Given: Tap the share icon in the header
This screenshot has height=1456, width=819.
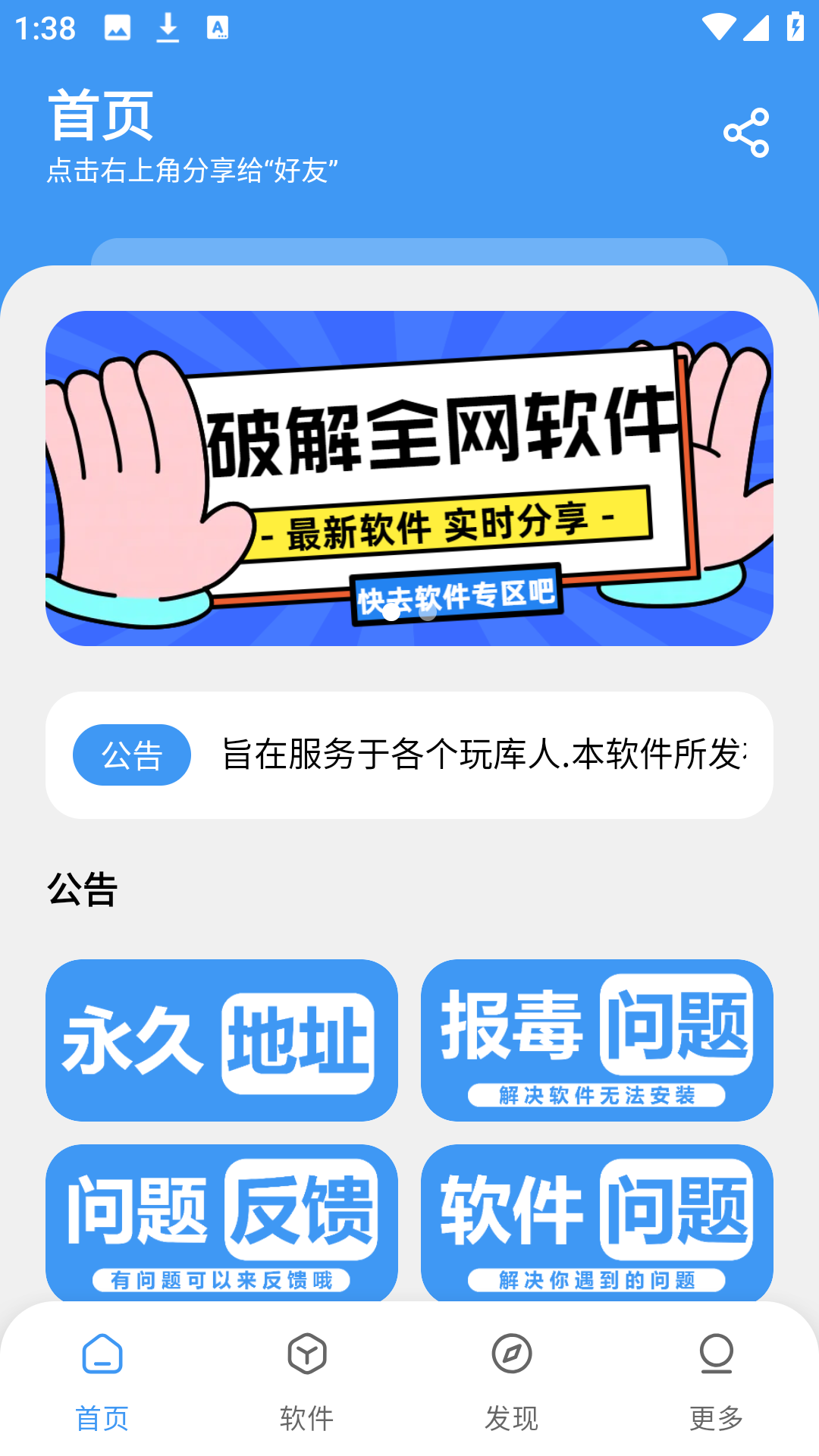Looking at the screenshot, I should click(x=746, y=133).
